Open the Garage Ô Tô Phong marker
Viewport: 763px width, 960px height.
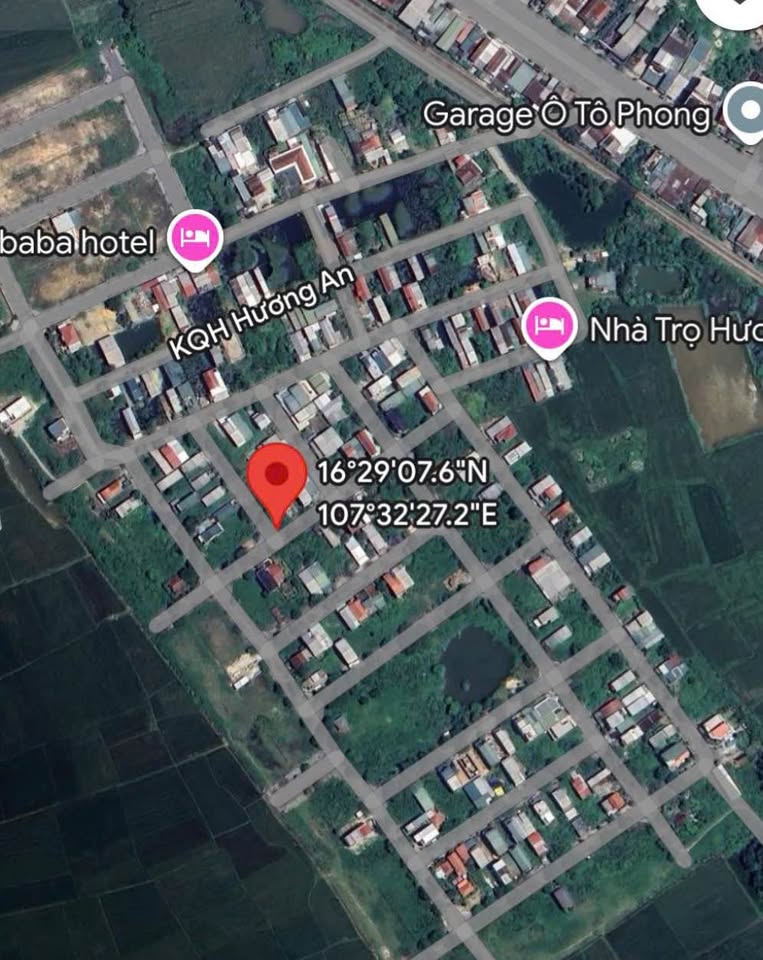(x=745, y=113)
